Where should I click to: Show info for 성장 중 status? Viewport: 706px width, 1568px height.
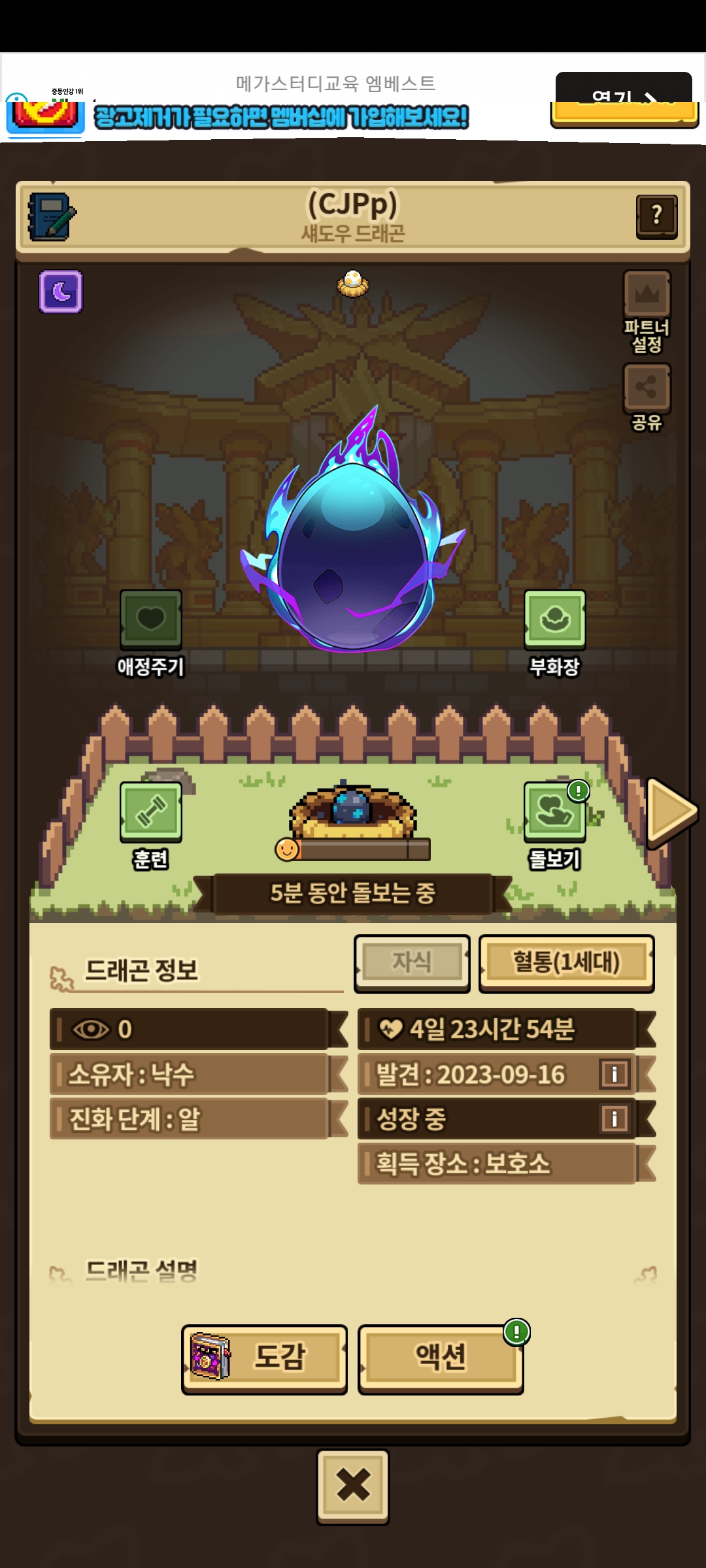614,1119
